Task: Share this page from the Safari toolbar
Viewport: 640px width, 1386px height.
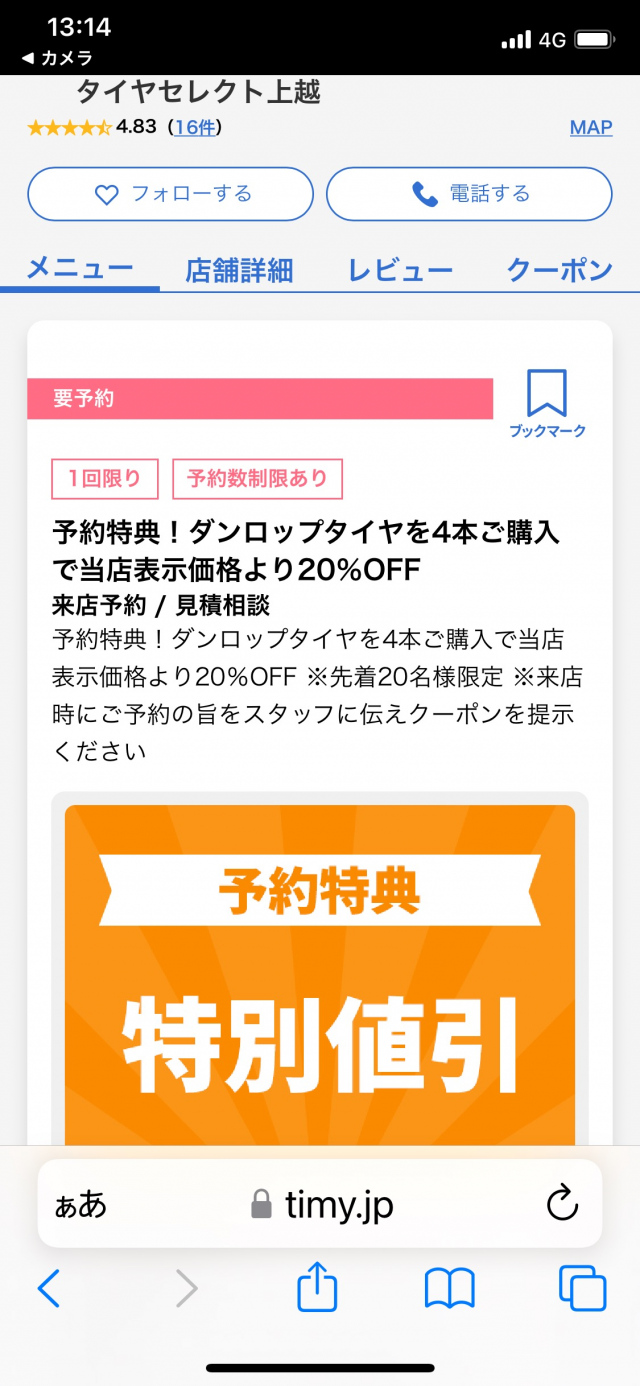Action: pos(318,1288)
